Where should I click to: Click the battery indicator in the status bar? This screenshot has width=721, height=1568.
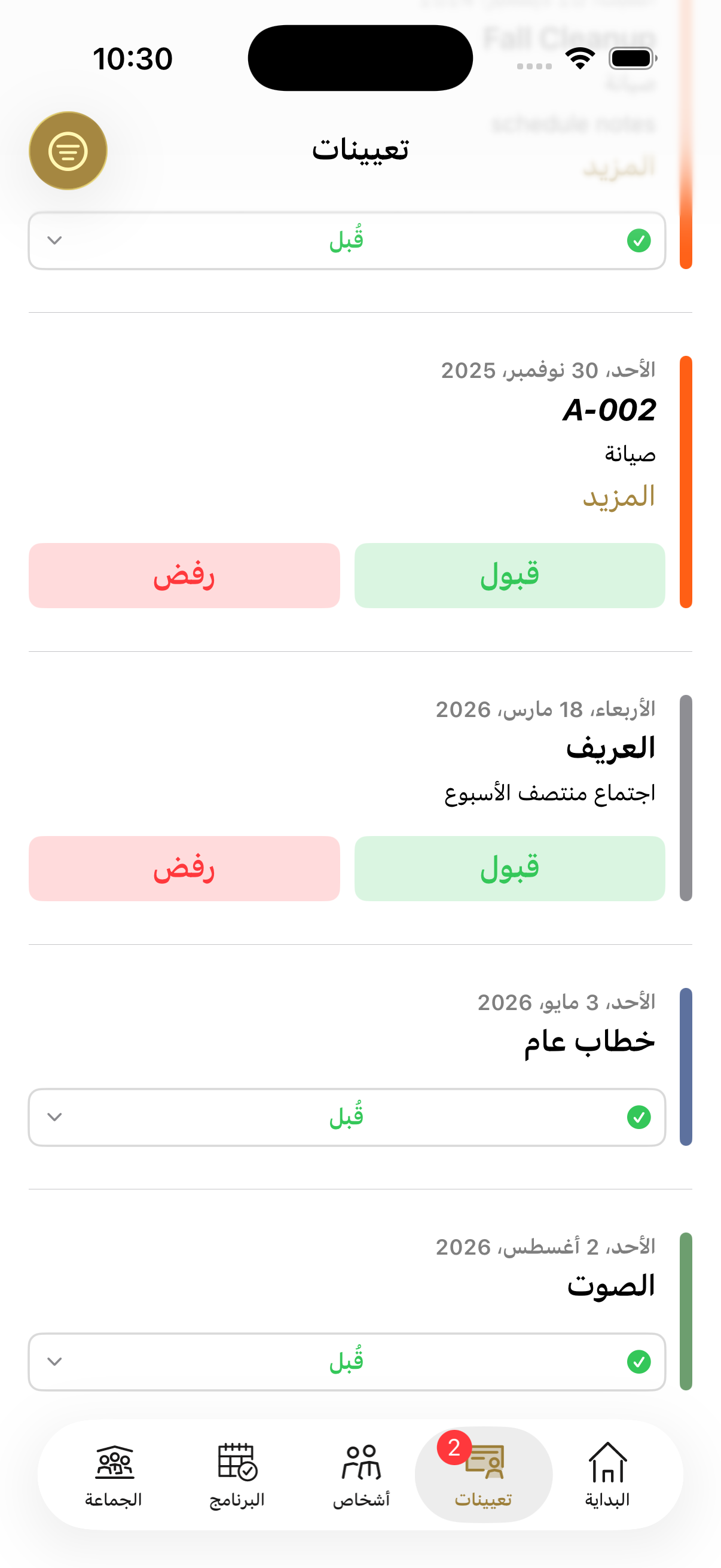[628, 57]
